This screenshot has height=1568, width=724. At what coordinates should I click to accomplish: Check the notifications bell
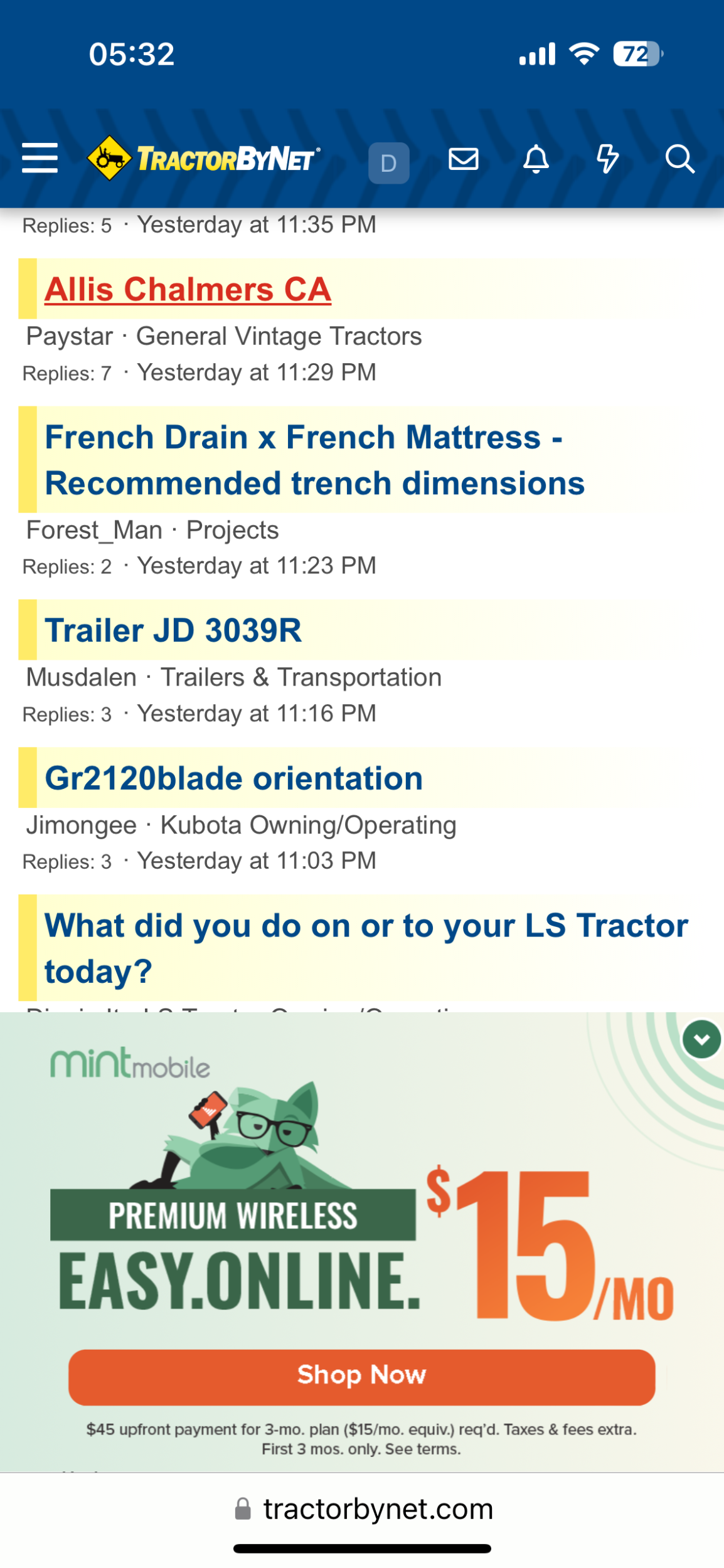(536, 159)
